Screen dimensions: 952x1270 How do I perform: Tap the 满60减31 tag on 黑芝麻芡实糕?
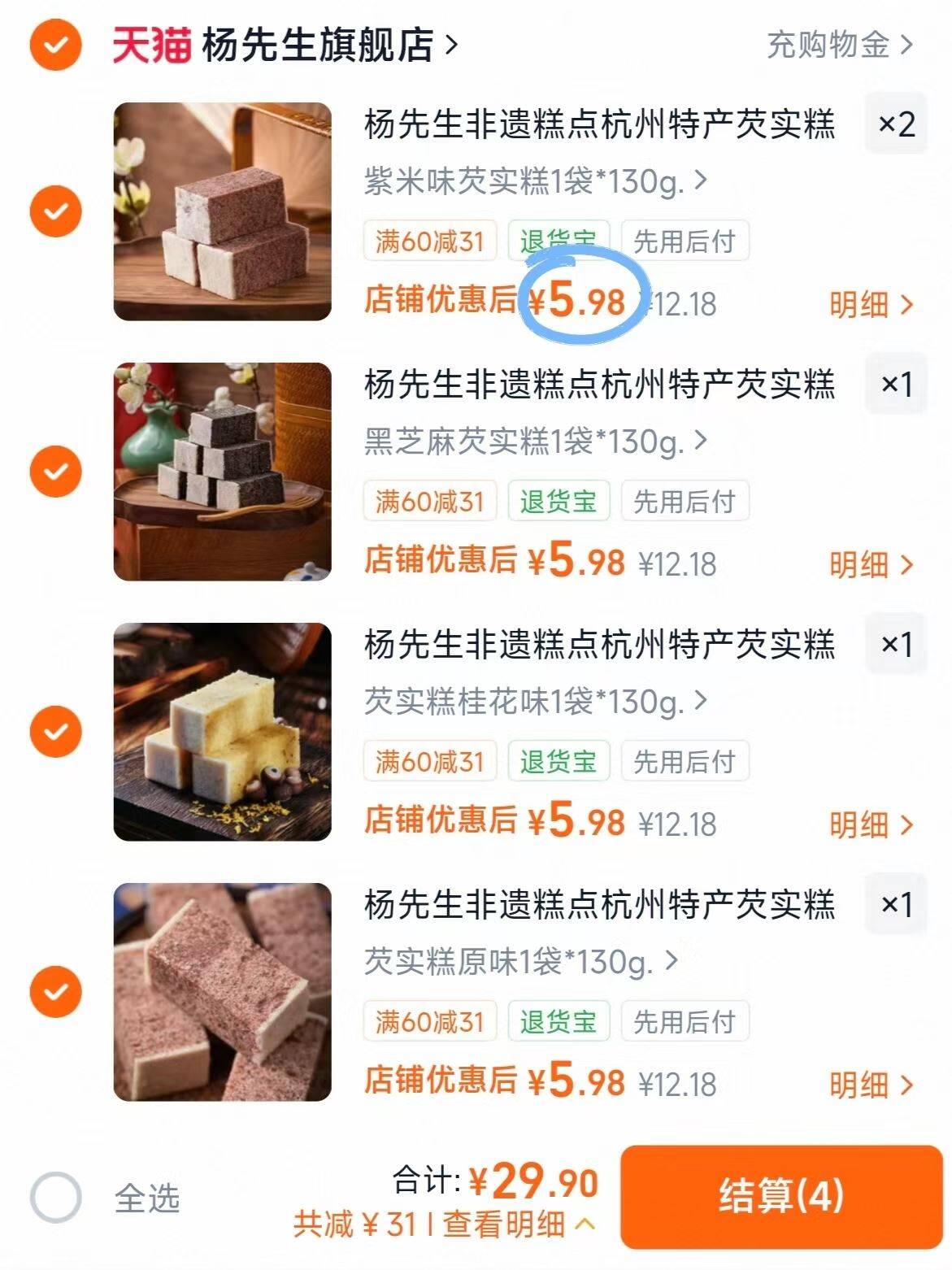(x=430, y=501)
